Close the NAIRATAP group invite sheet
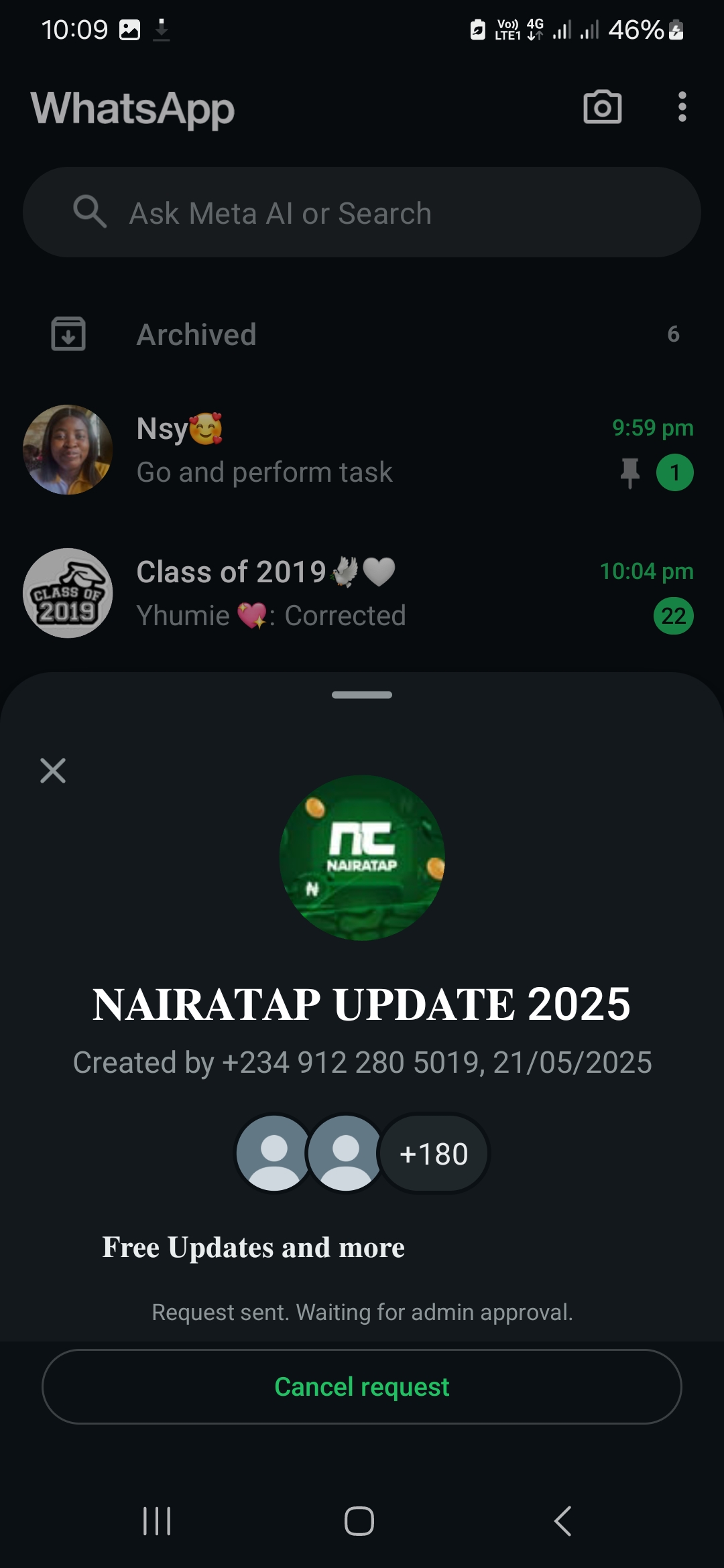Screen dimensions: 724x1568 (x=53, y=771)
